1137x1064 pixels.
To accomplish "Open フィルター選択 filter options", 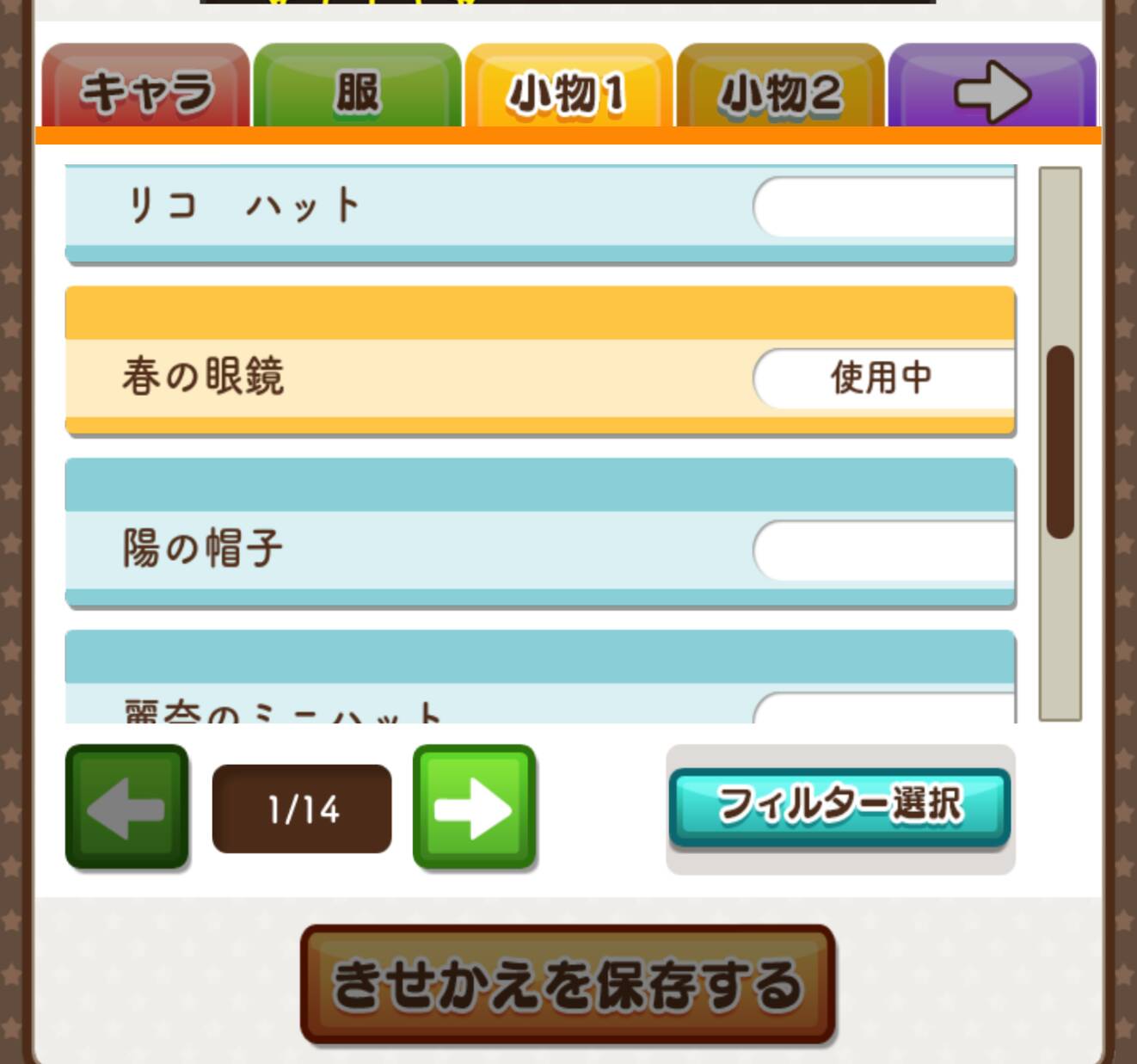I will (x=839, y=806).
